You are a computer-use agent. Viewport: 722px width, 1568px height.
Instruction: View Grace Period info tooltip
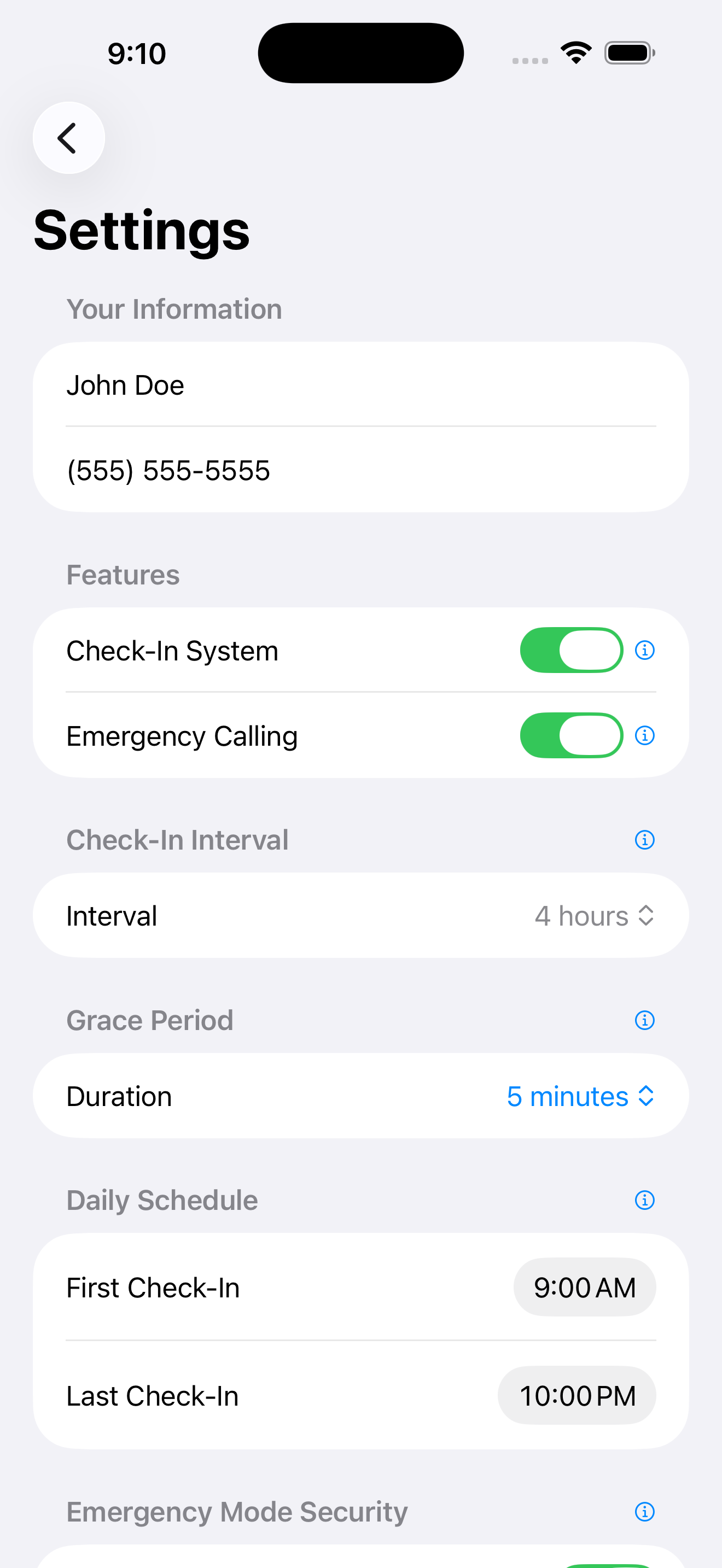coord(644,1020)
